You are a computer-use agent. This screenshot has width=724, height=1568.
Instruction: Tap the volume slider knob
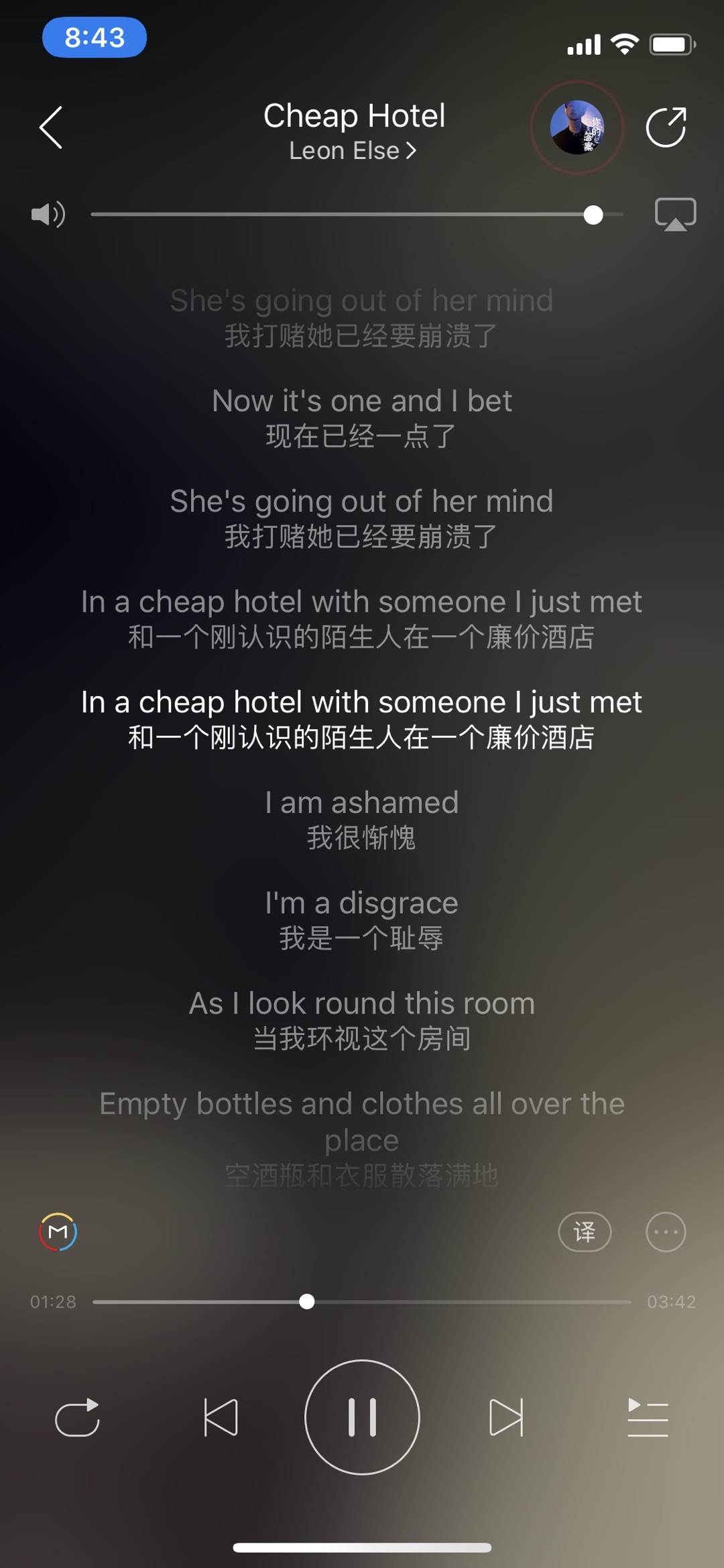click(x=593, y=215)
